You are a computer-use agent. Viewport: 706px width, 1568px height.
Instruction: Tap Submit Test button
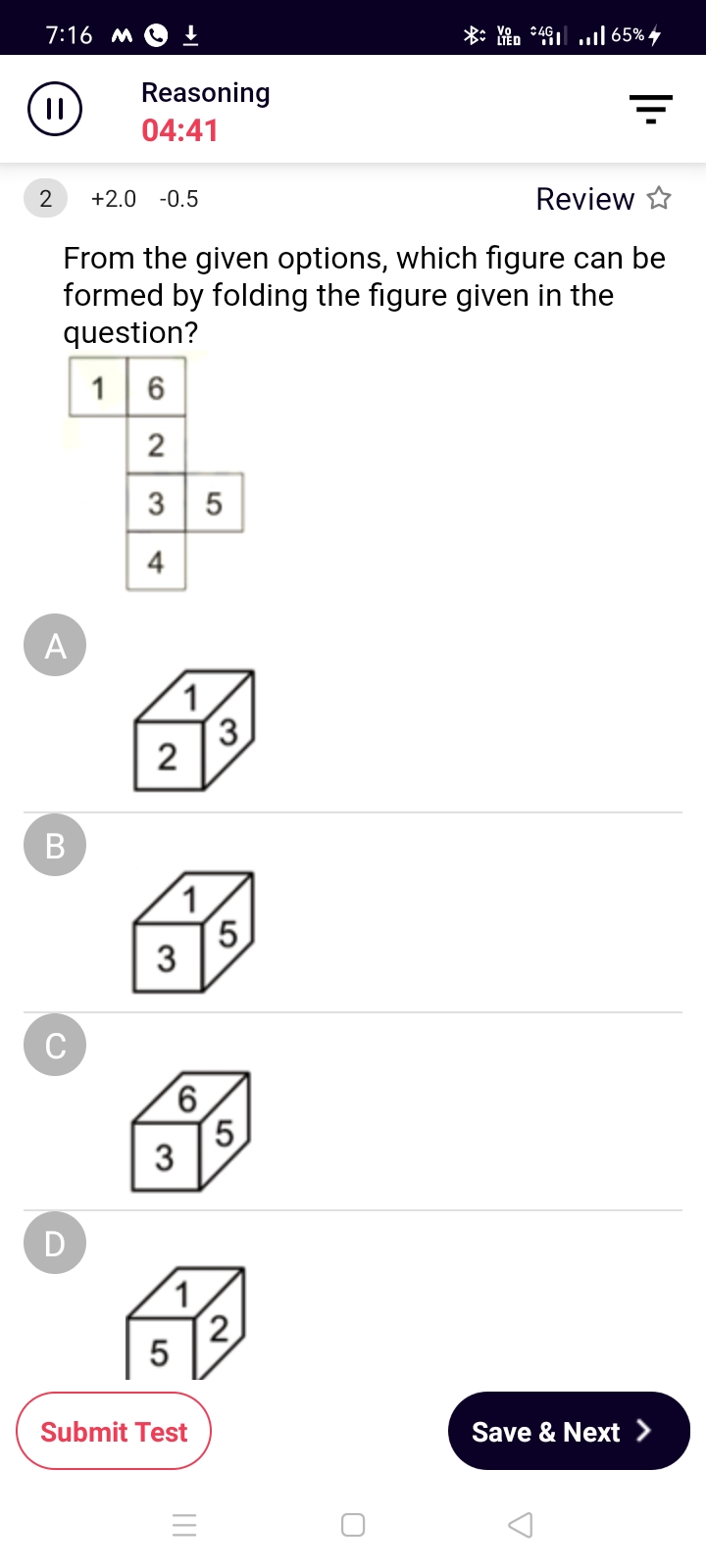114,1431
